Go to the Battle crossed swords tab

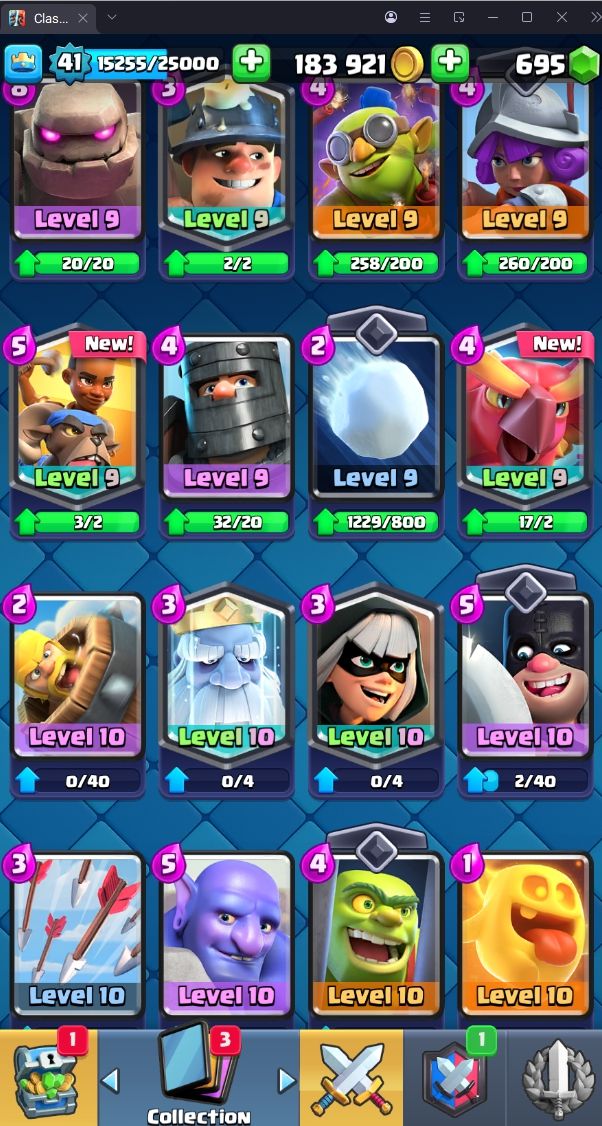pos(351,1078)
